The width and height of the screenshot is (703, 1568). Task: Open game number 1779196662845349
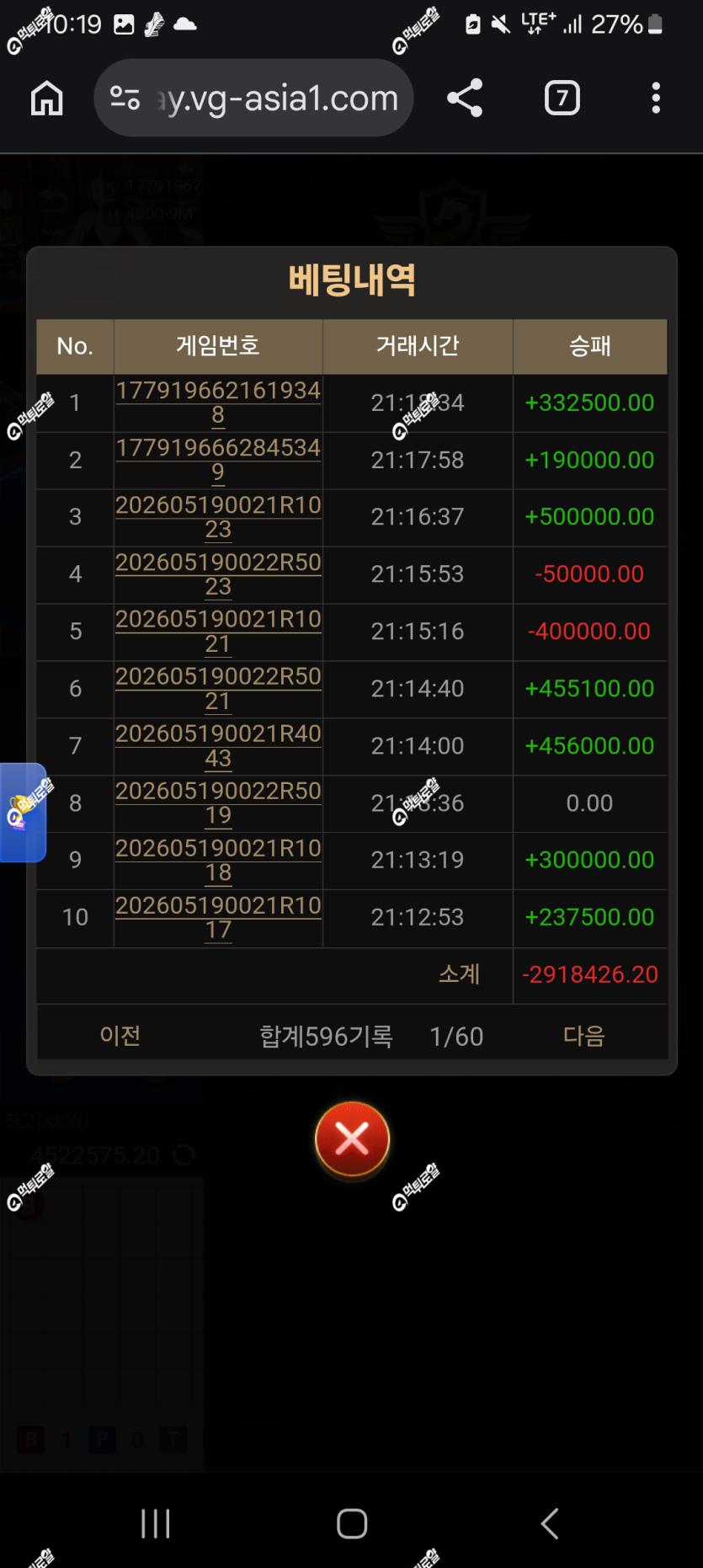coord(218,460)
